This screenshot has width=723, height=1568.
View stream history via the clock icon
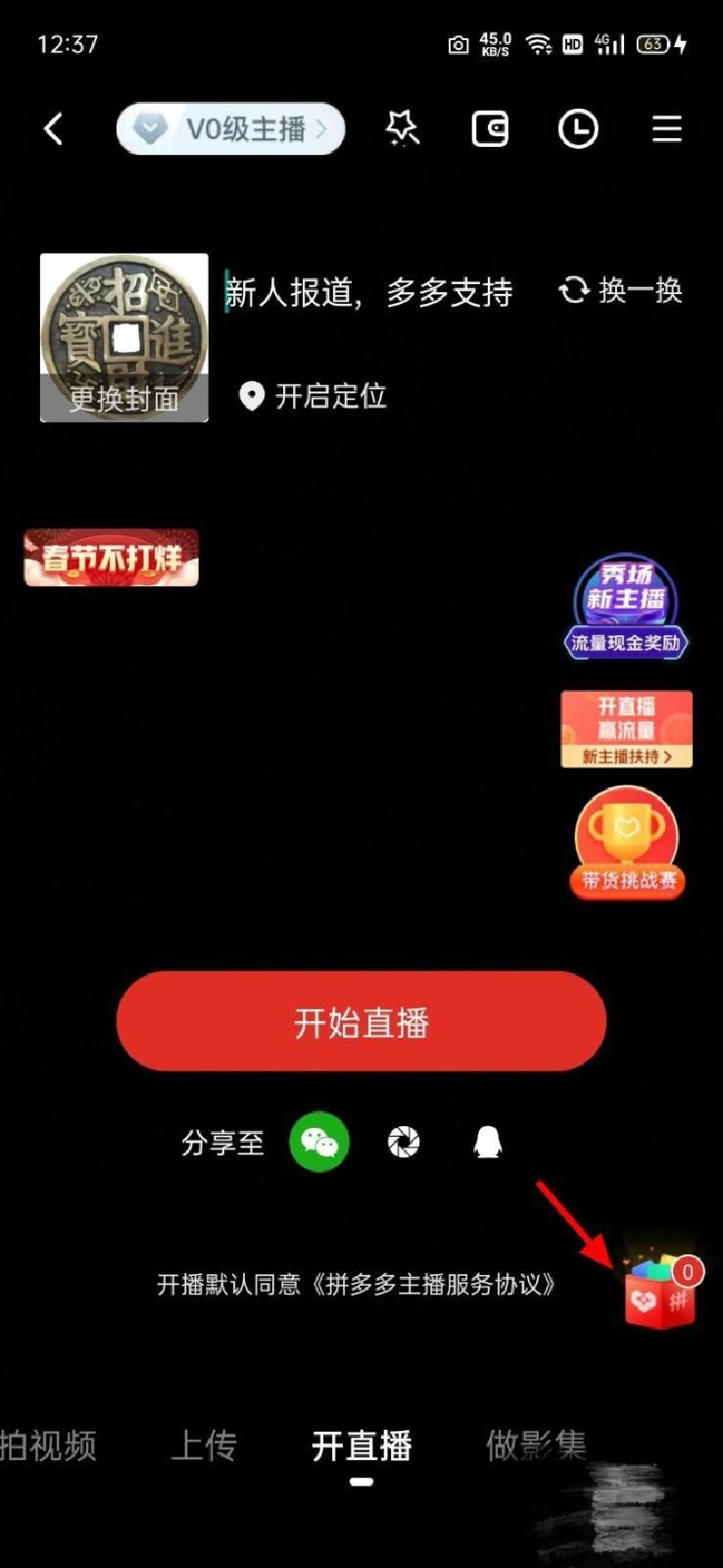(578, 128)
